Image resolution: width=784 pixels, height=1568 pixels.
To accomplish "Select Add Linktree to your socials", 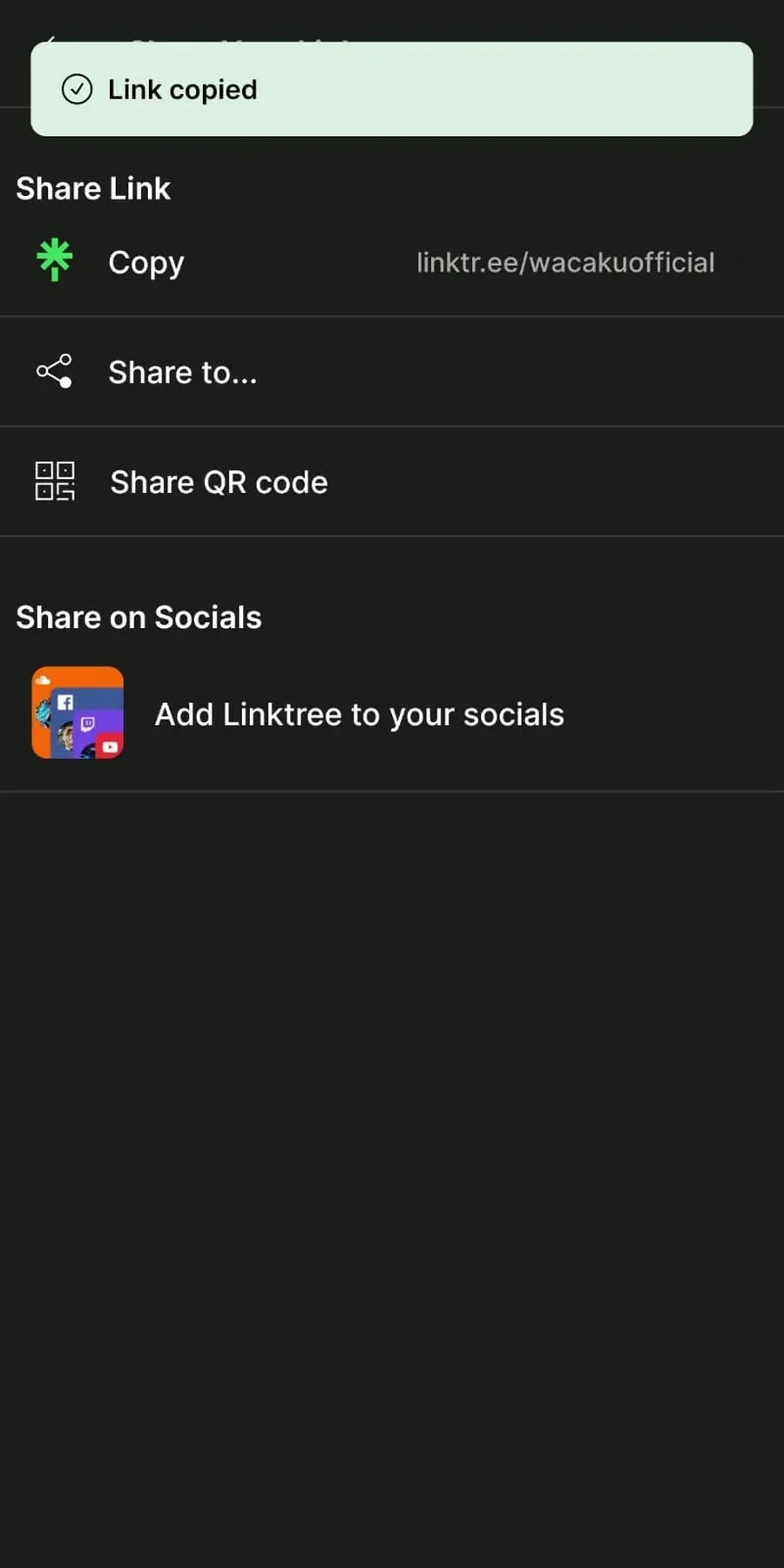I will pyautogui.click(x=359, y=714).
